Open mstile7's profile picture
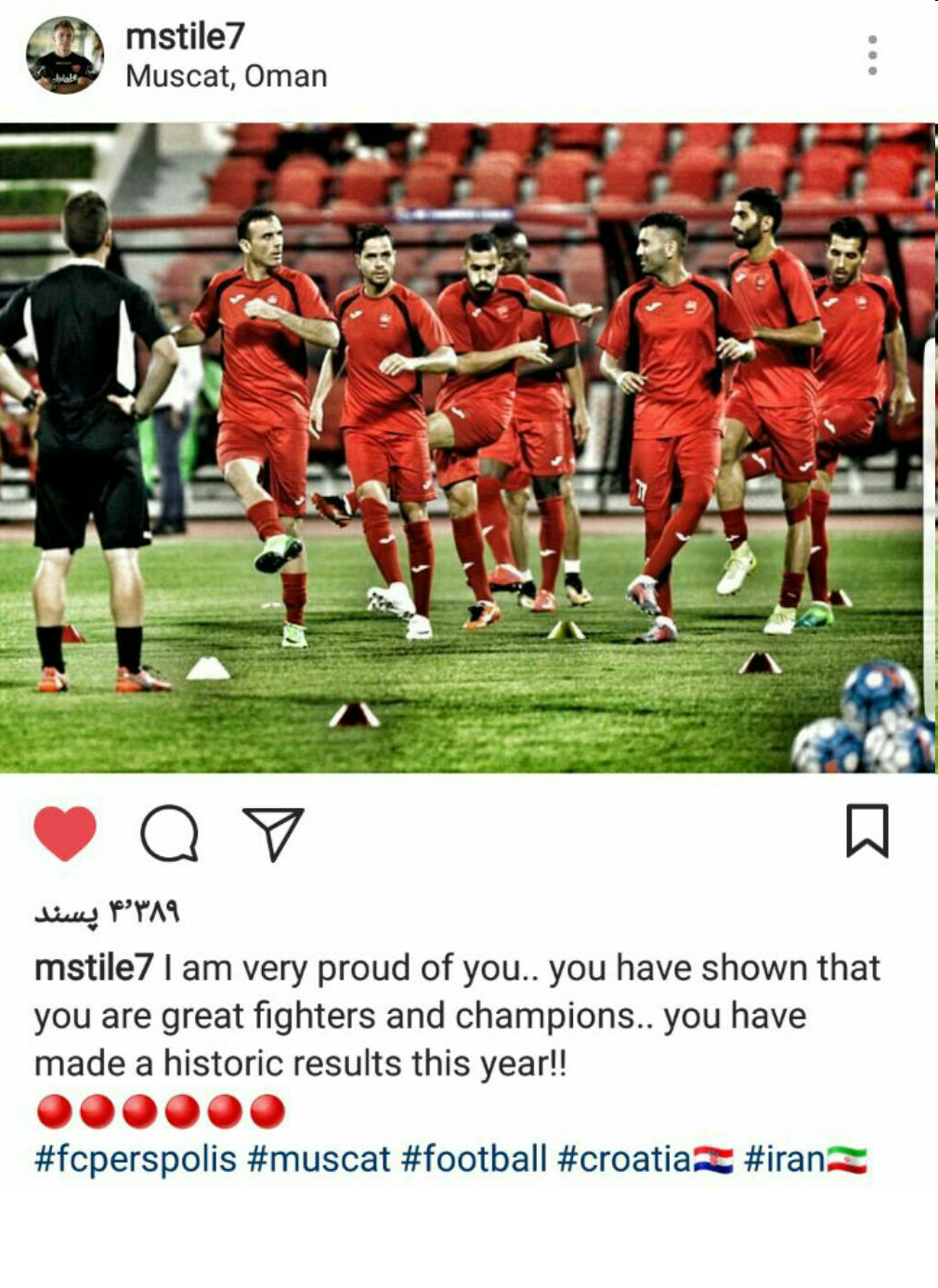This screenshot has width=938, height=1288. click(64, 56)
